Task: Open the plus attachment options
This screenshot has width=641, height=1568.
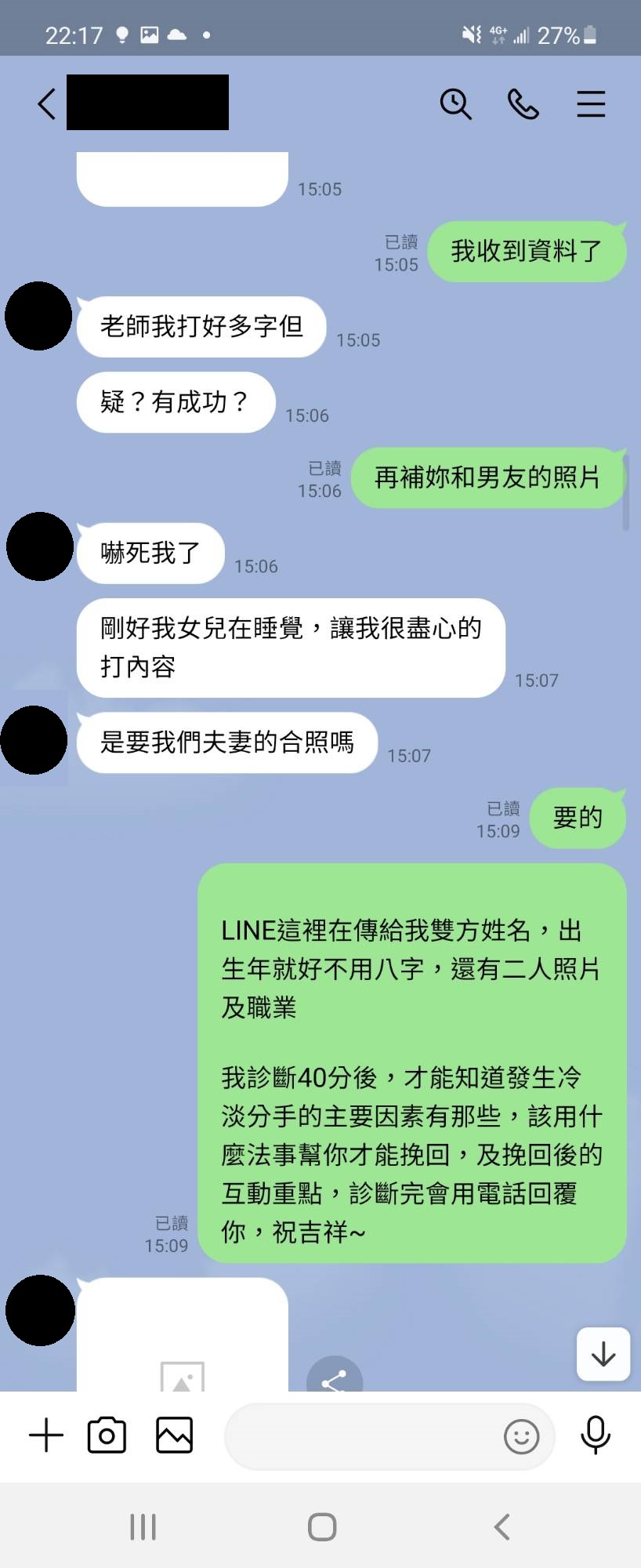Action: 46,1436
